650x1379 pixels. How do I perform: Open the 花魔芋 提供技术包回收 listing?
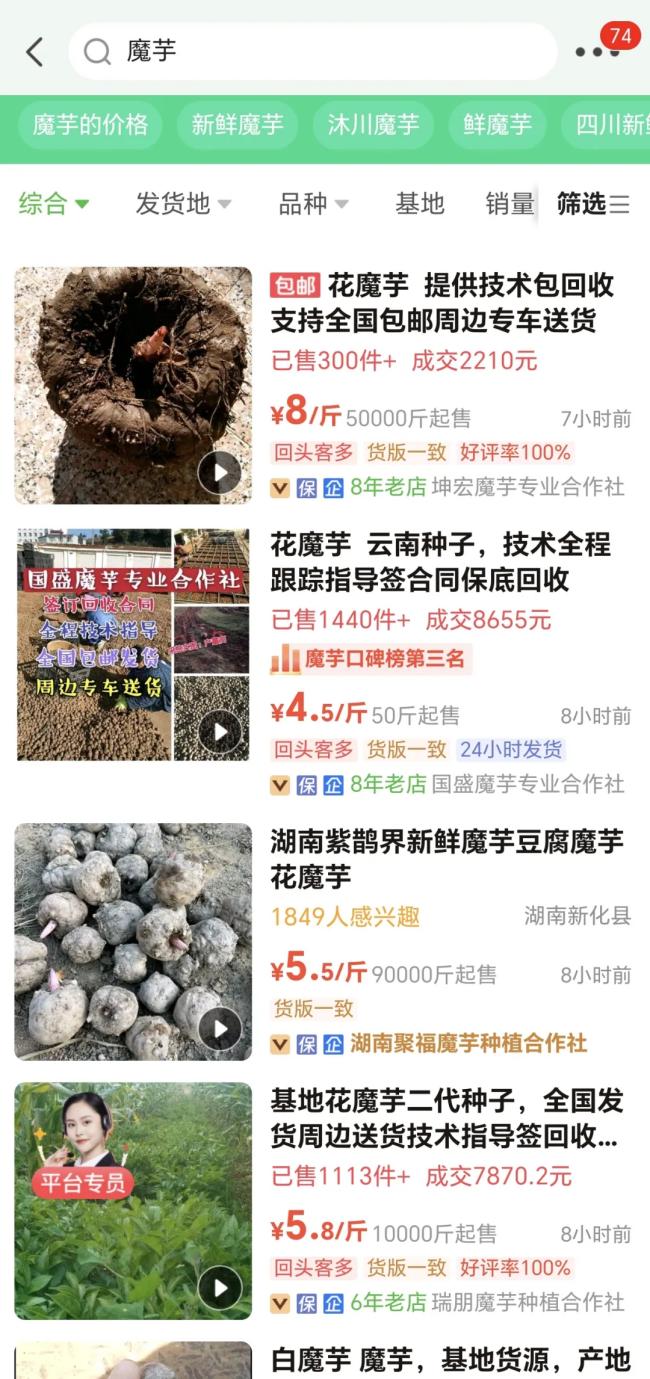[x=325, y=385]
